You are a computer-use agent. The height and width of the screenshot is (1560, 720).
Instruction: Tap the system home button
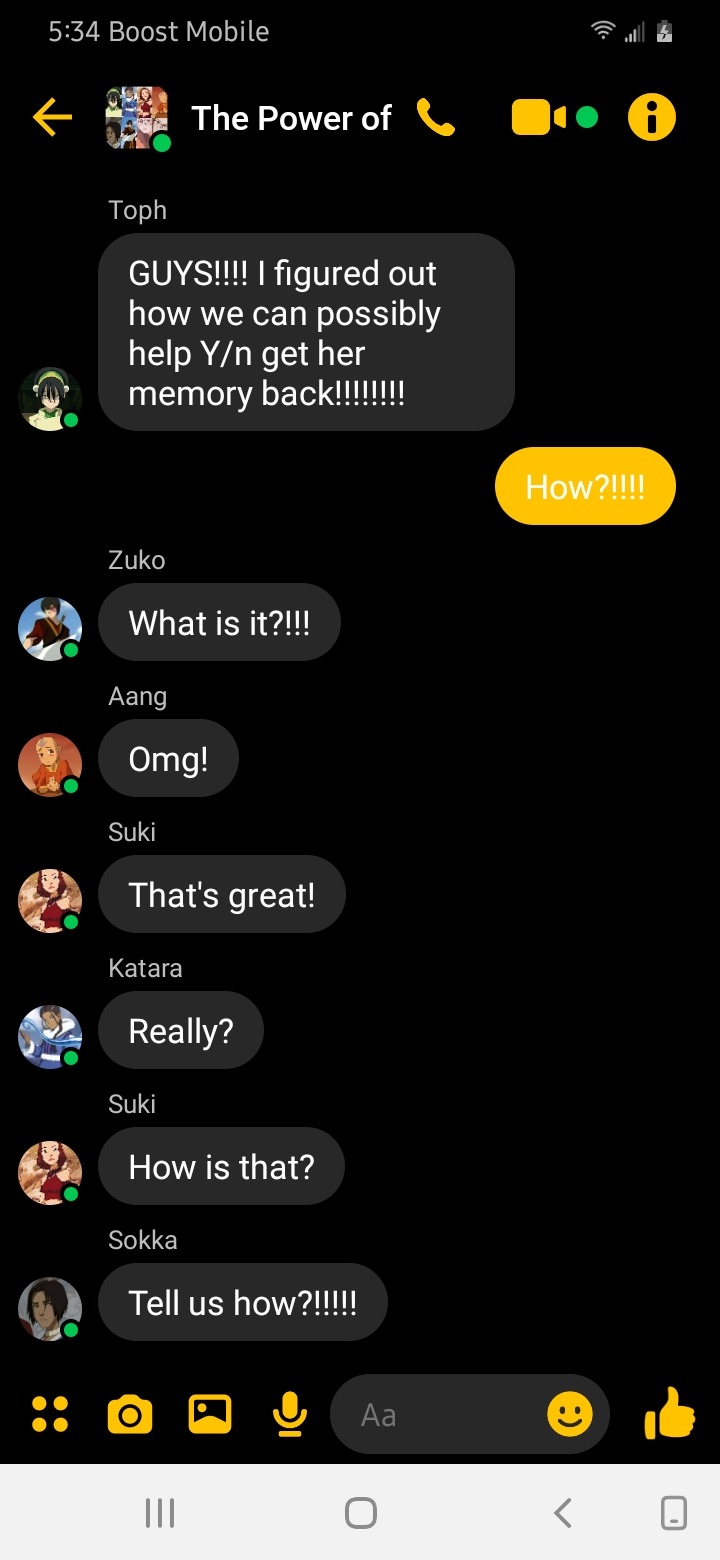pyautogui.click(x=360, y=1512)
